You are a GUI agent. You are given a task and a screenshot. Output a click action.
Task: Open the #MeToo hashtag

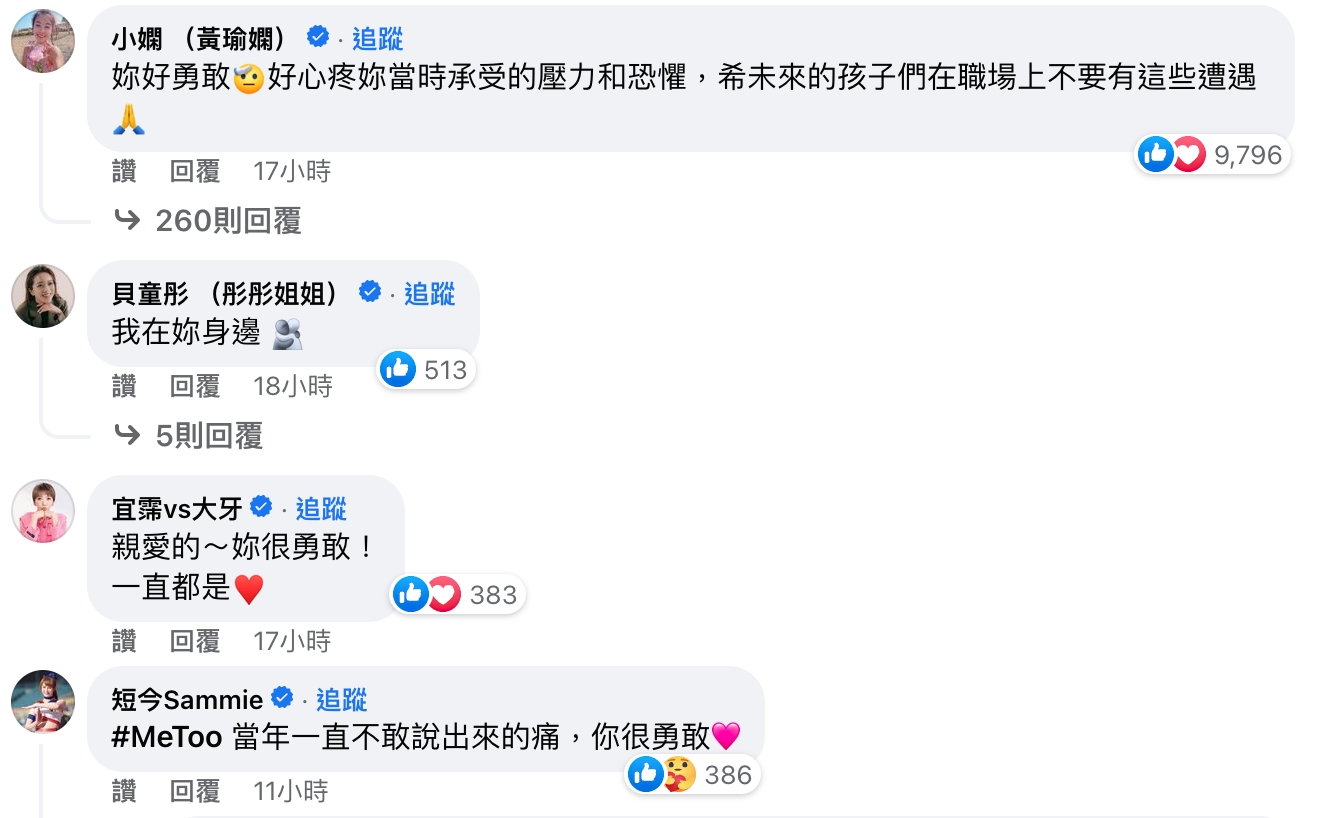pos(167,737)
